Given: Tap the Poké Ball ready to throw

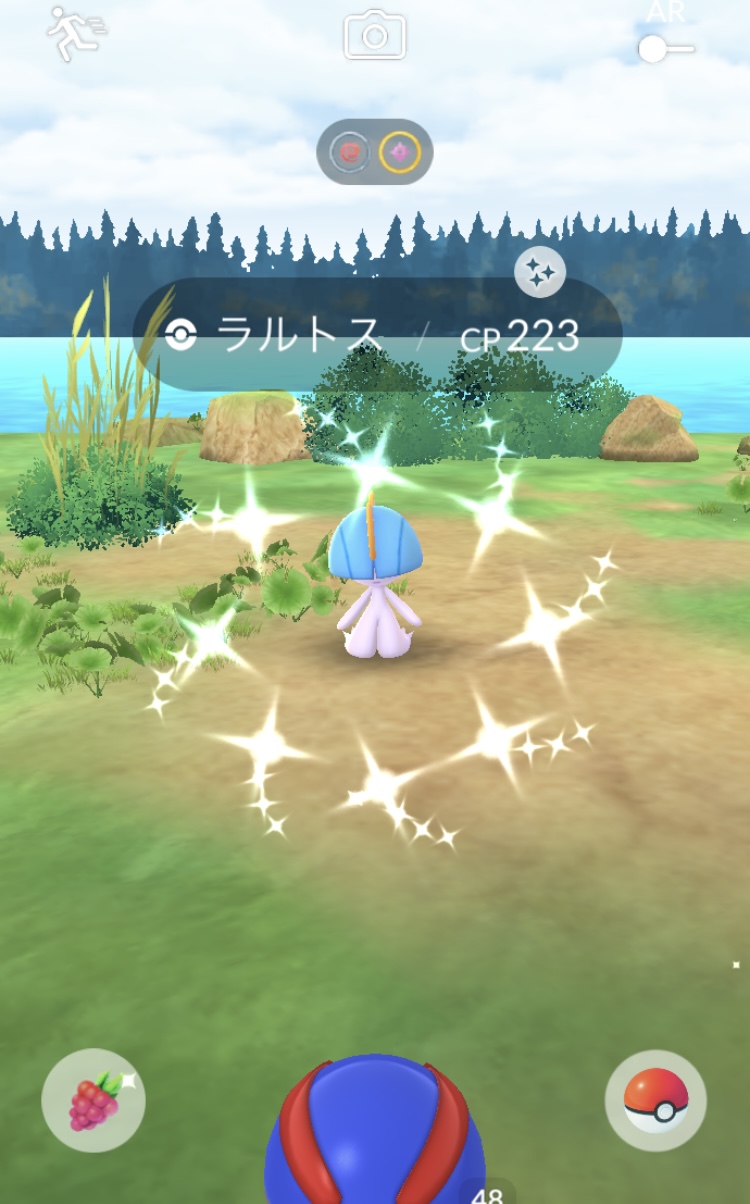Looking at the screenshot, I should point(375,1130).
